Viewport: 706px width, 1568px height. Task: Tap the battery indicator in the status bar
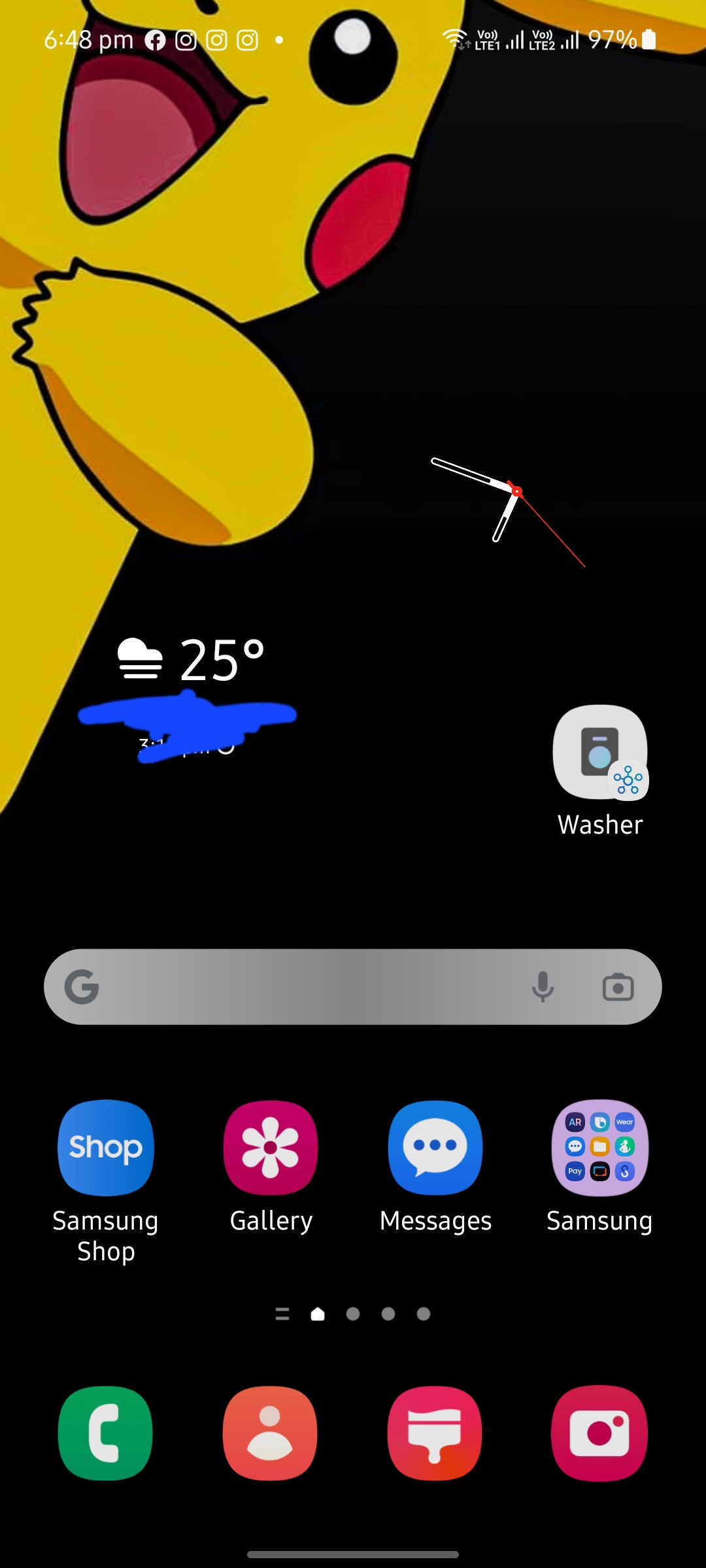pos(649,41)
